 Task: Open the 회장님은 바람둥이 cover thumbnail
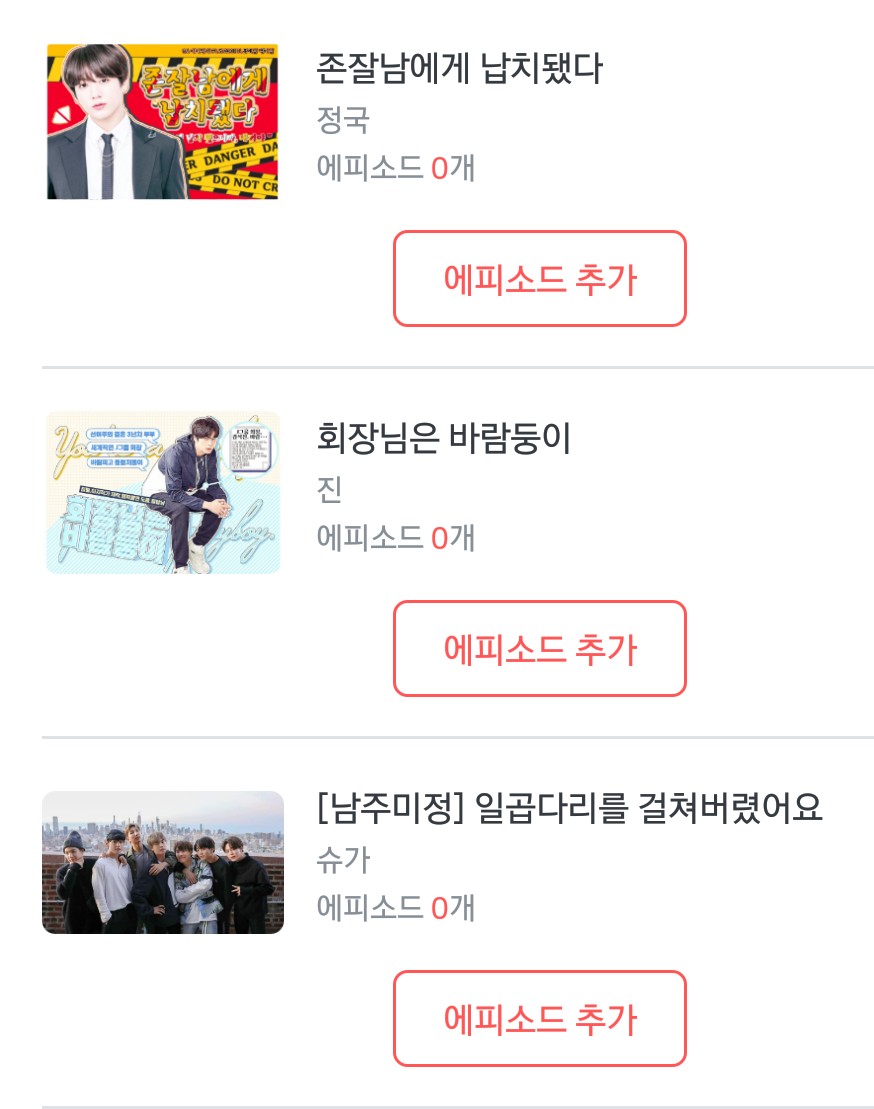[163, 493]
